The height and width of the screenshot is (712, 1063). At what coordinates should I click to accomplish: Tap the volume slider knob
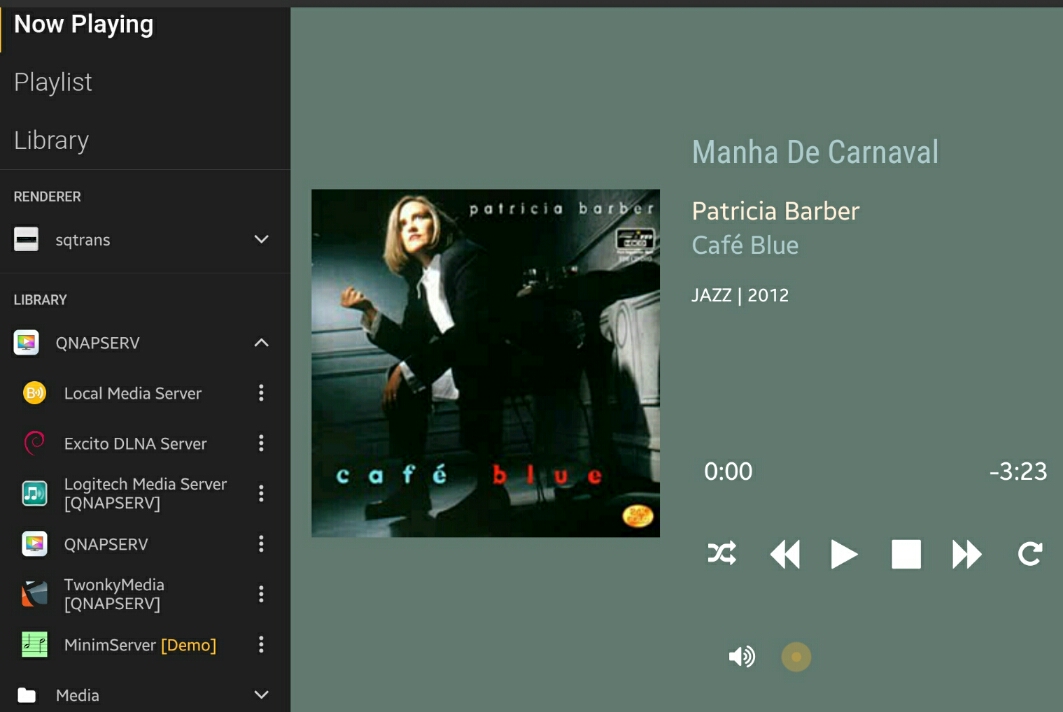coord(796,657)
